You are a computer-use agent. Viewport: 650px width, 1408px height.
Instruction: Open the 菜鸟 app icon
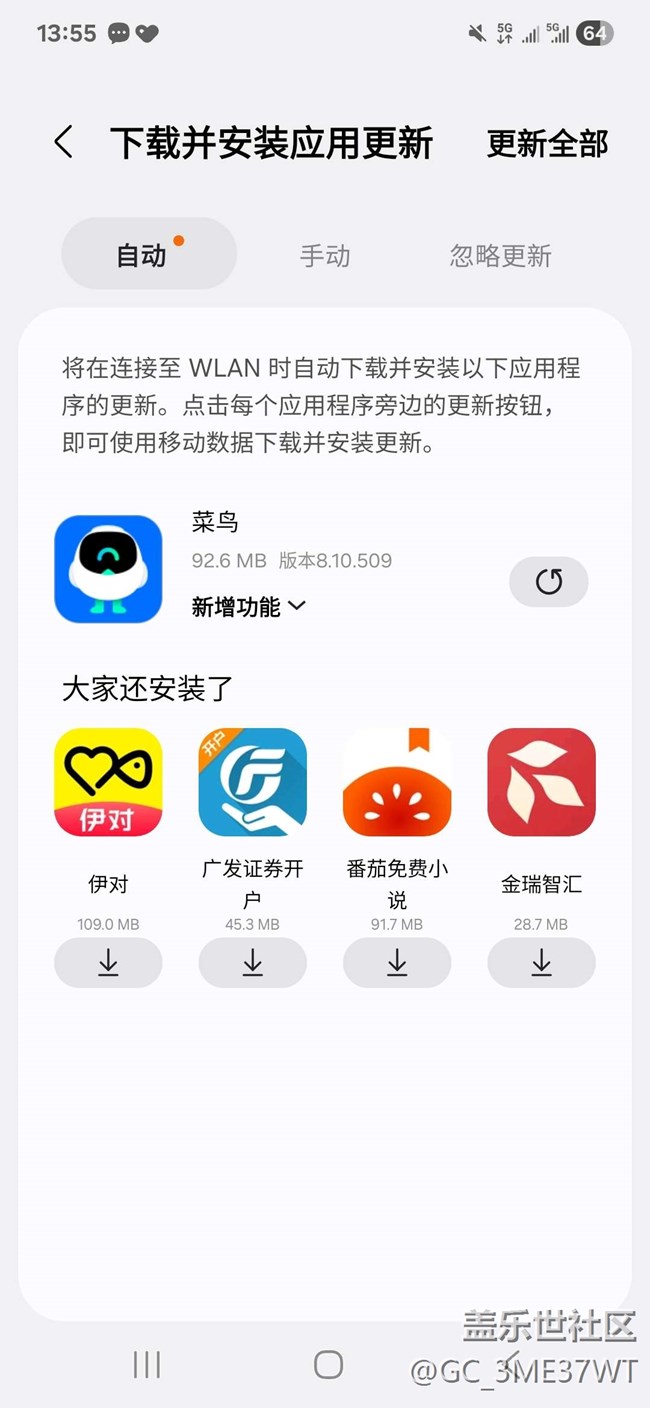[x=108, y=569]
